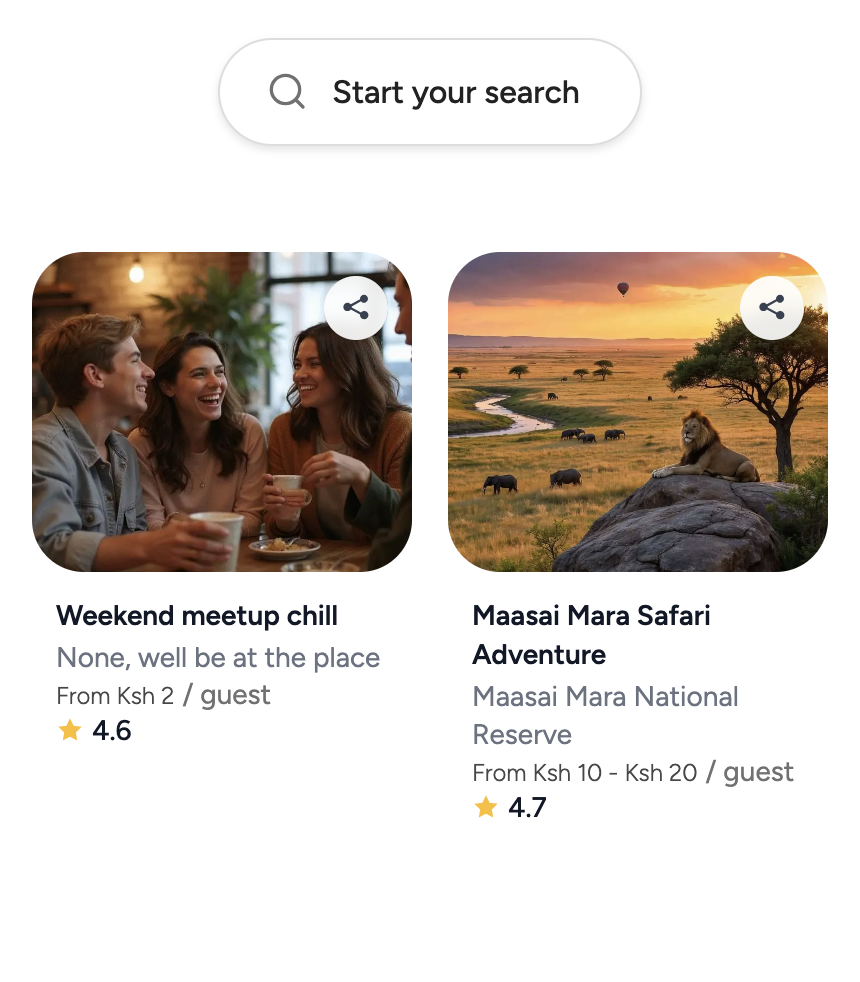Screen dimensions: 860x982
Task: Click the 4.7 rating text
Action: (527, 807)
